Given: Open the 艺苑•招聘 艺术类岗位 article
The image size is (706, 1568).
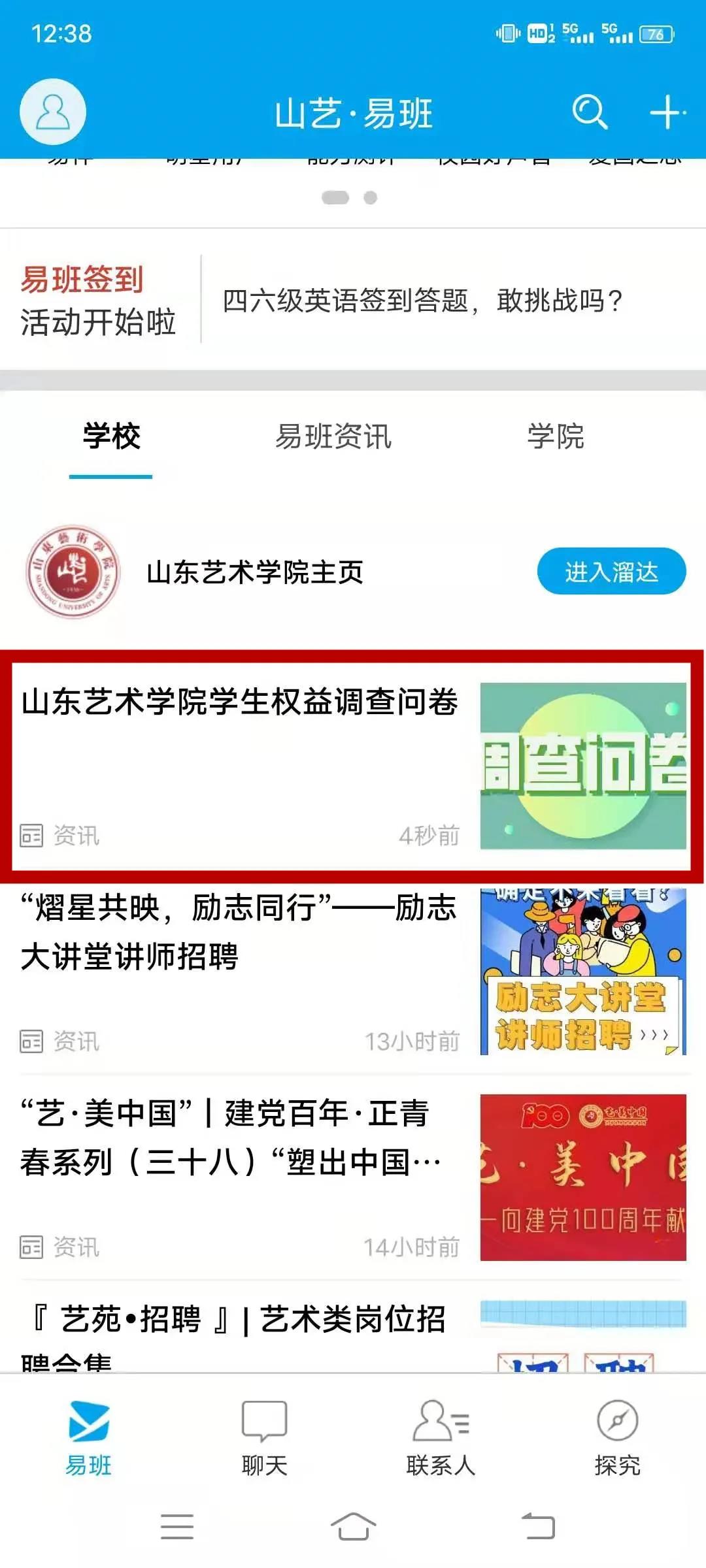Looking at the screenshot, I should (x=240, y=1320).
